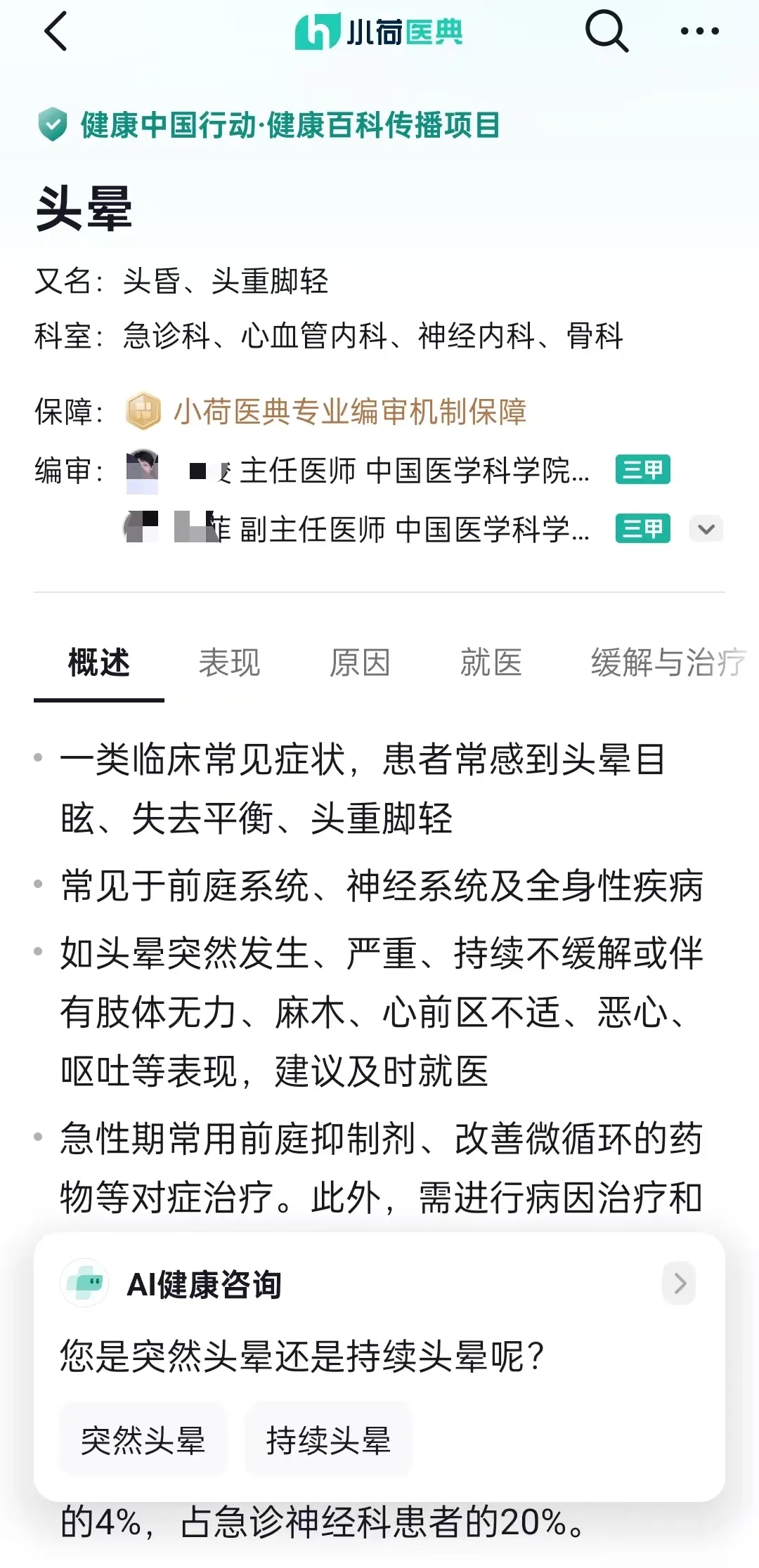The height and width of the screenshot is (1568, 759).
Task: Expand the reviewer list chevron
Action: coord(706,529)
